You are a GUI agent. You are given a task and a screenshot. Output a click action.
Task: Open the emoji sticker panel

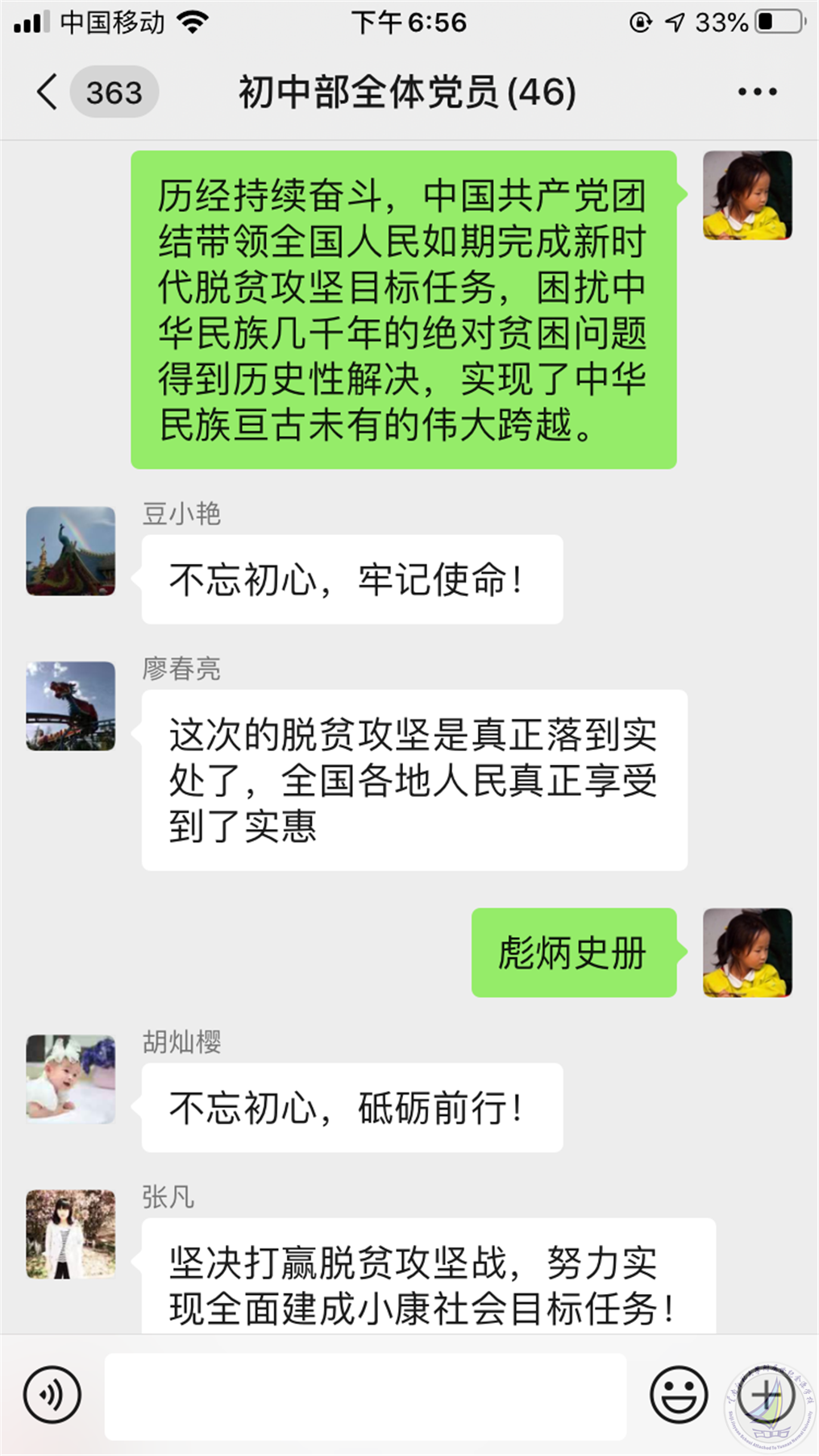pyautogui.click(x=679, y=1395)
